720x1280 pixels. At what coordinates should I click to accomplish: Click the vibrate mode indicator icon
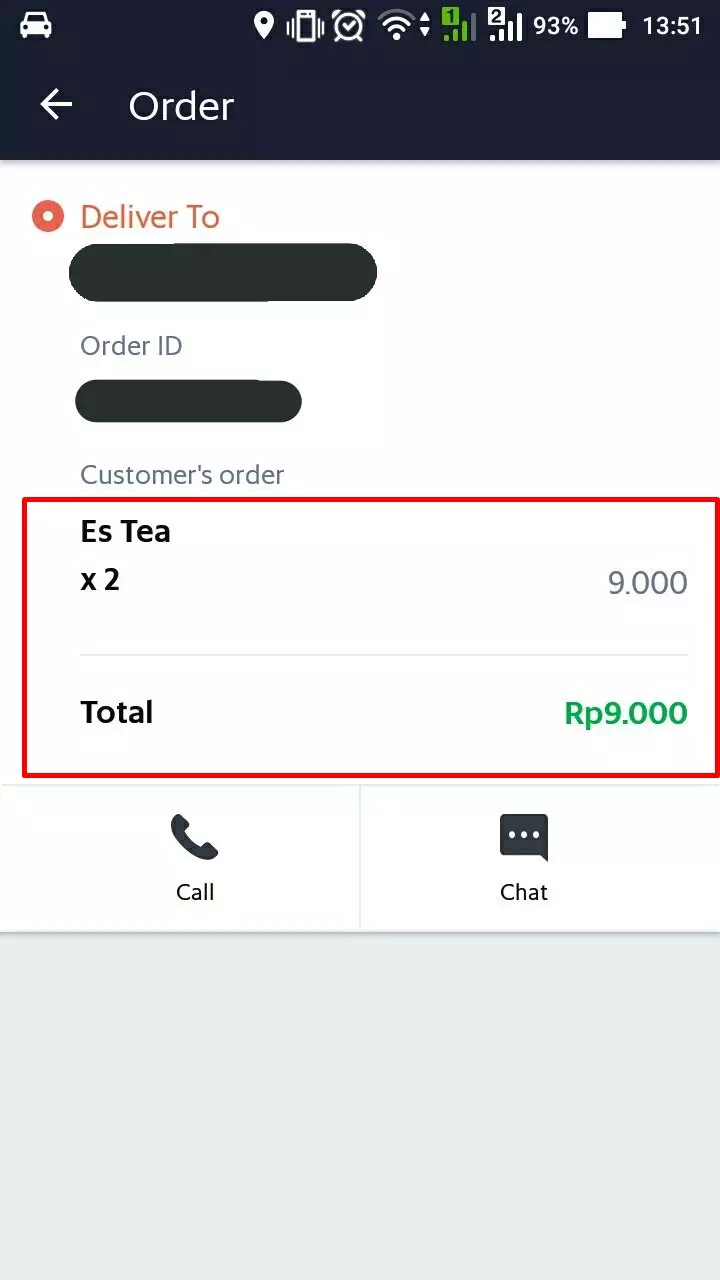[305, 25]
